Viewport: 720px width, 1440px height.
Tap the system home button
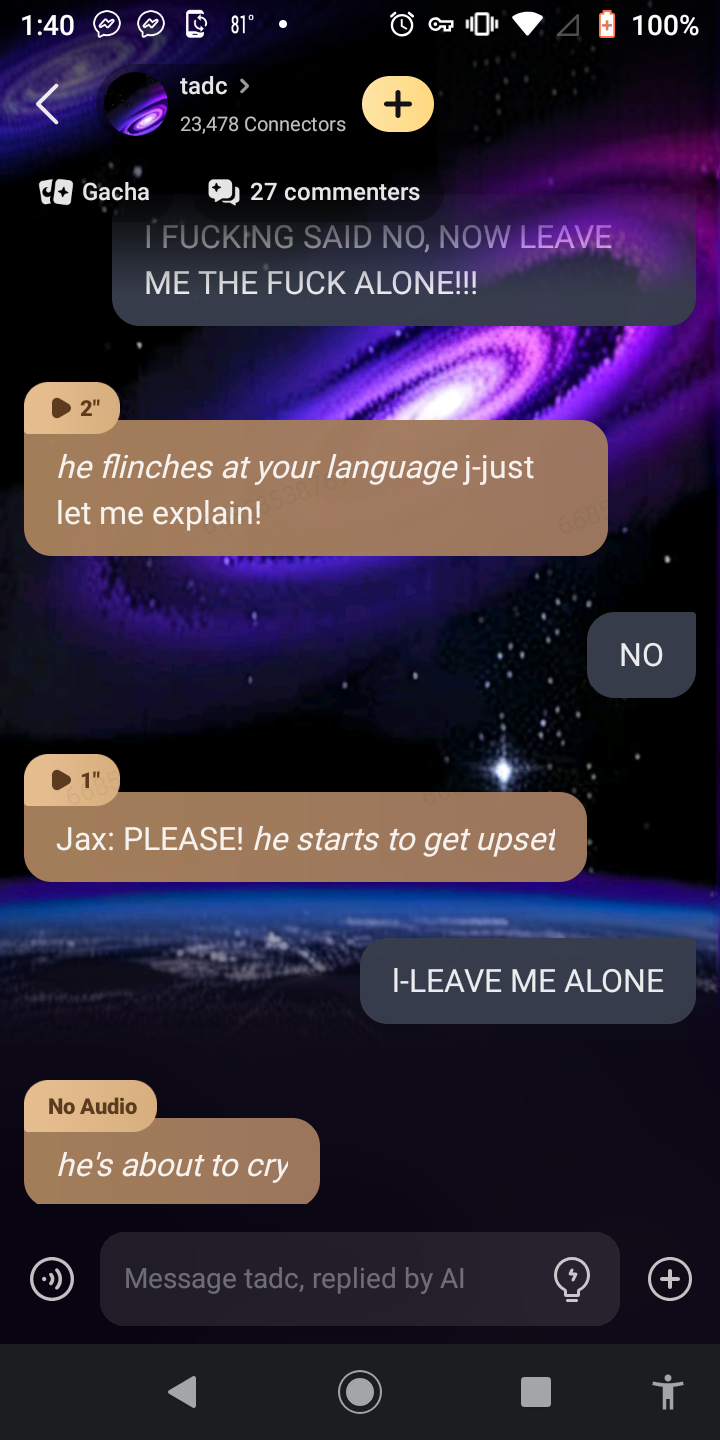(359, 1391)
